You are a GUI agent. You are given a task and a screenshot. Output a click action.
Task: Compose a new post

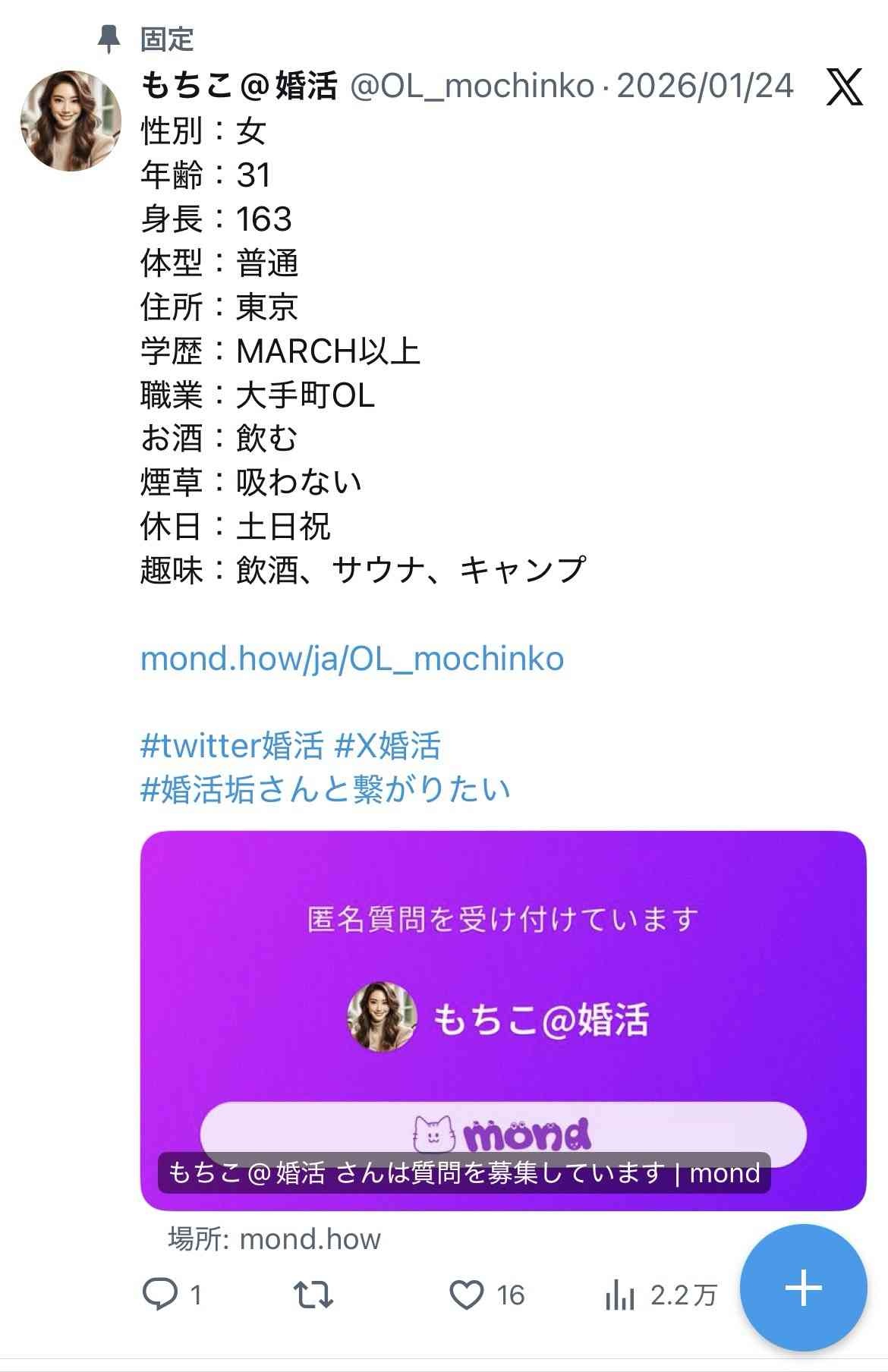coord(803,1288)
